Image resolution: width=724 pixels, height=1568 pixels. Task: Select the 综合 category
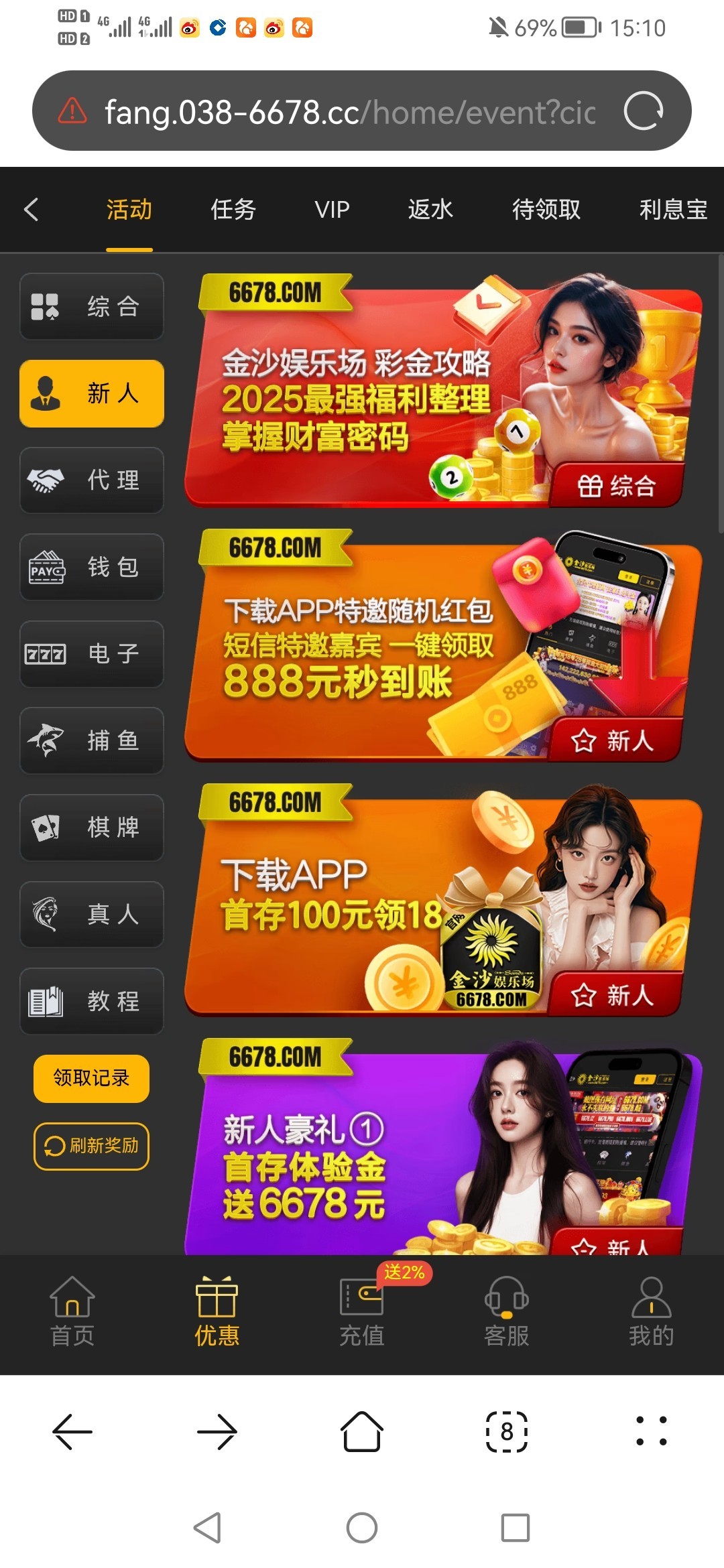pos(92,307)
